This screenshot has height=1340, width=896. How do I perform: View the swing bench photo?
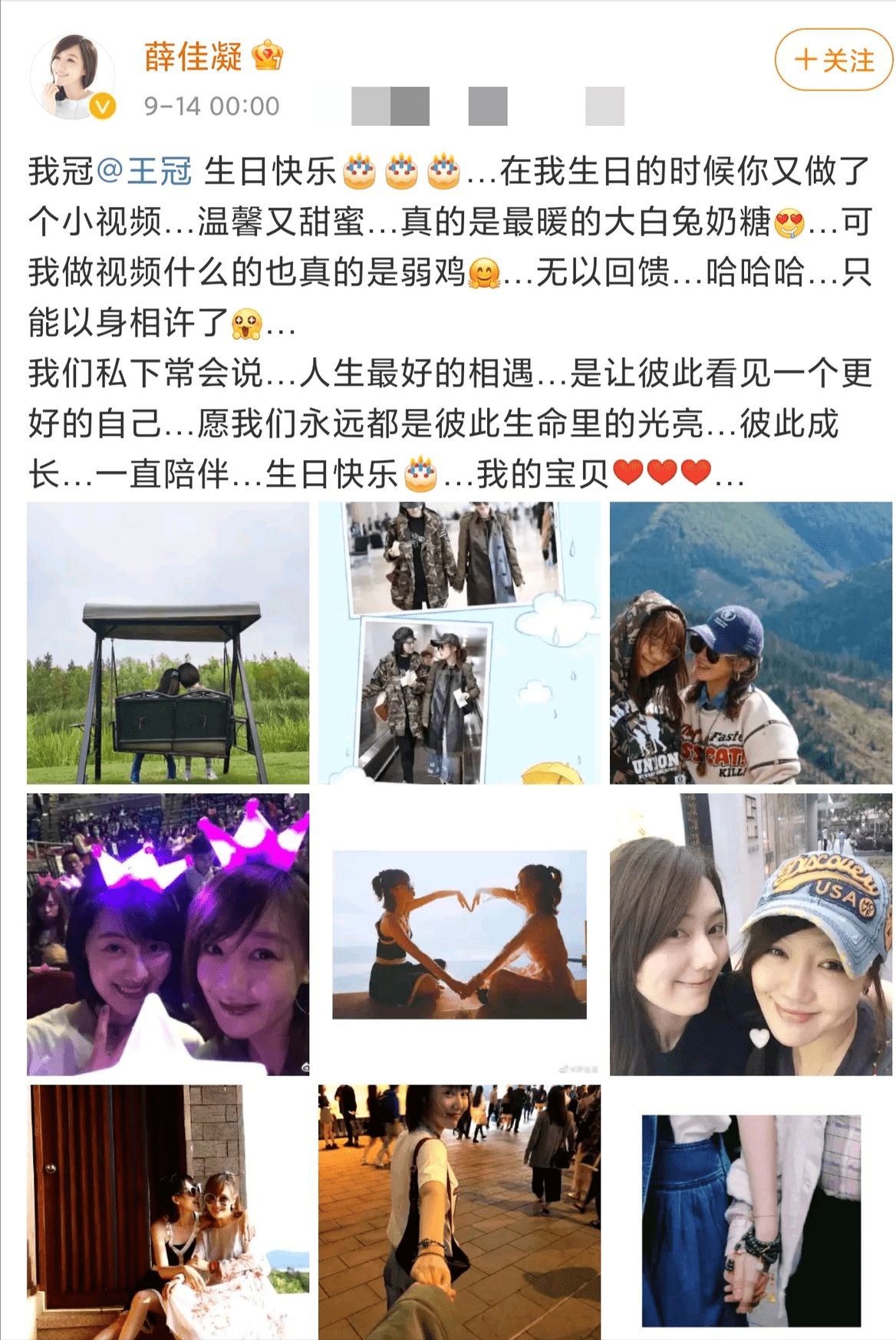coord(168,643)
